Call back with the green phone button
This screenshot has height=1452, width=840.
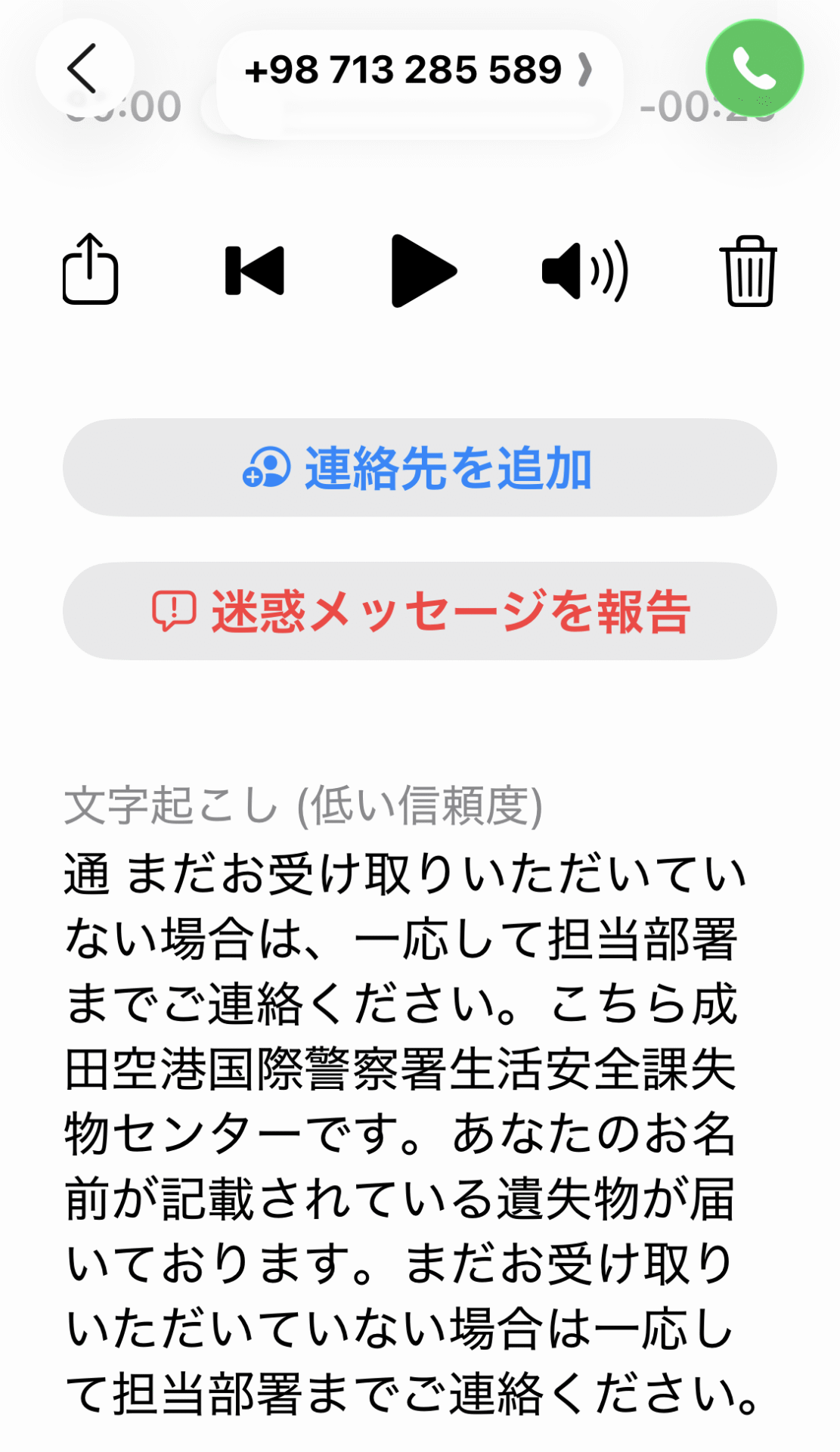pos(755,68)
